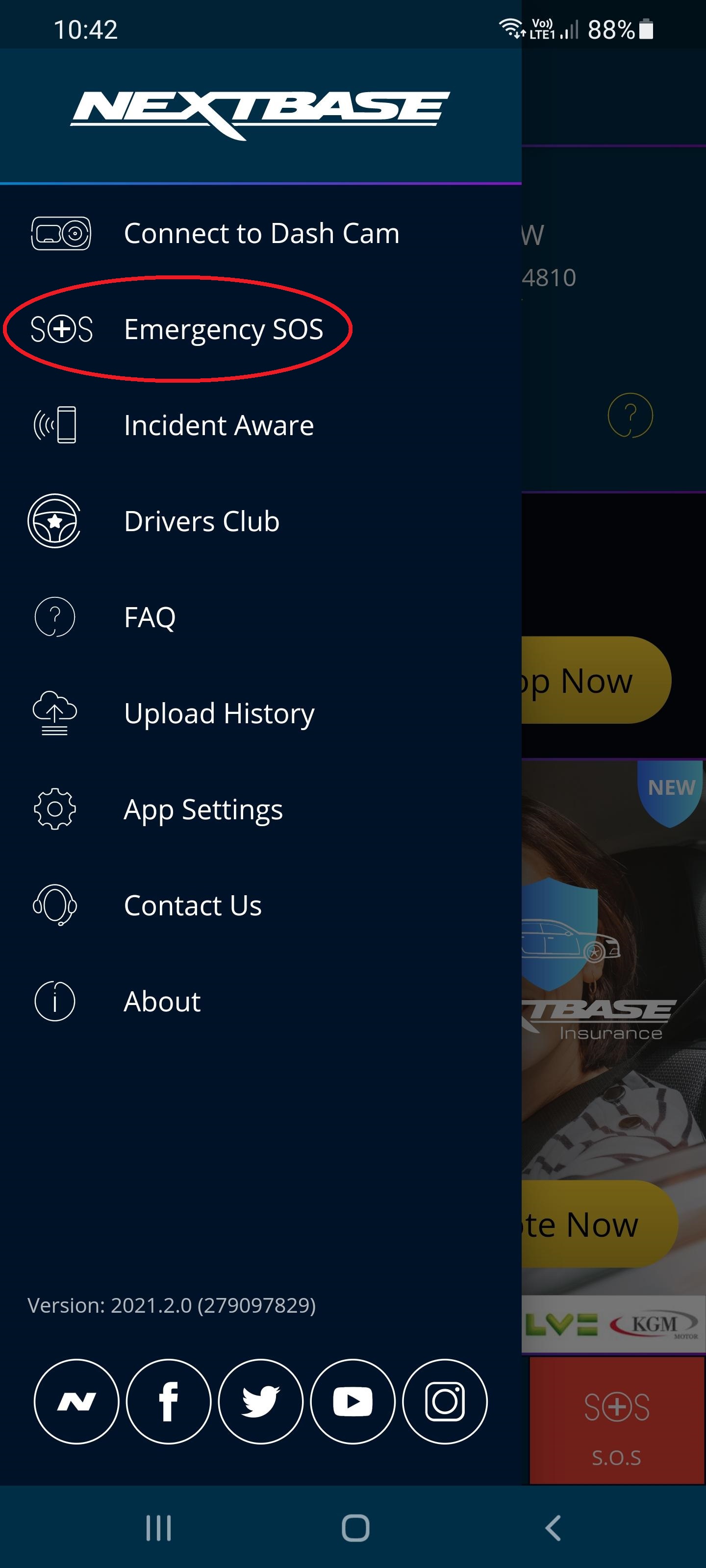This screenshot has width=706, height=1568.
Task: Open the YouTube channel
Action: click(x=353, y=1401)
